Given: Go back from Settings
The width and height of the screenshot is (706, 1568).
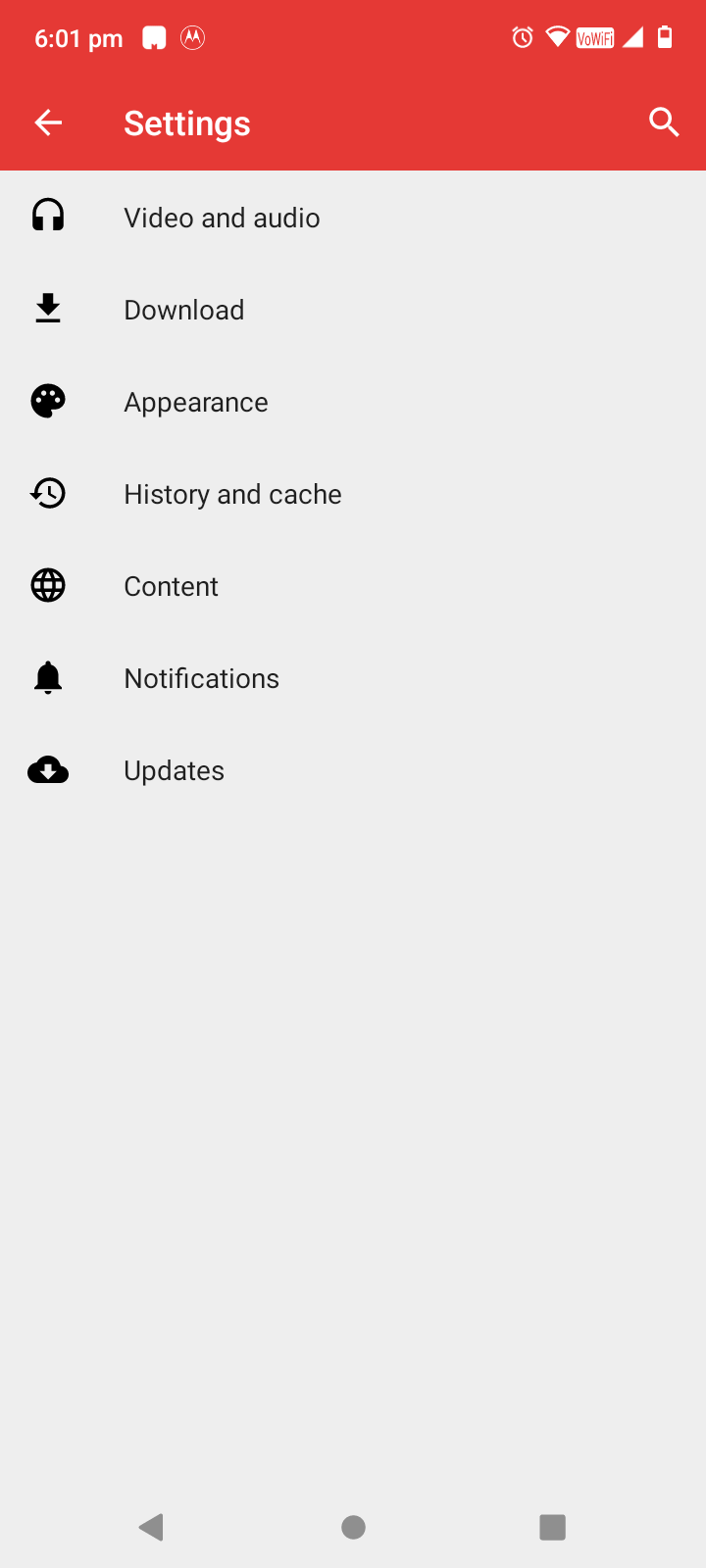Looking at the screenshot, I should click(48, 122).
